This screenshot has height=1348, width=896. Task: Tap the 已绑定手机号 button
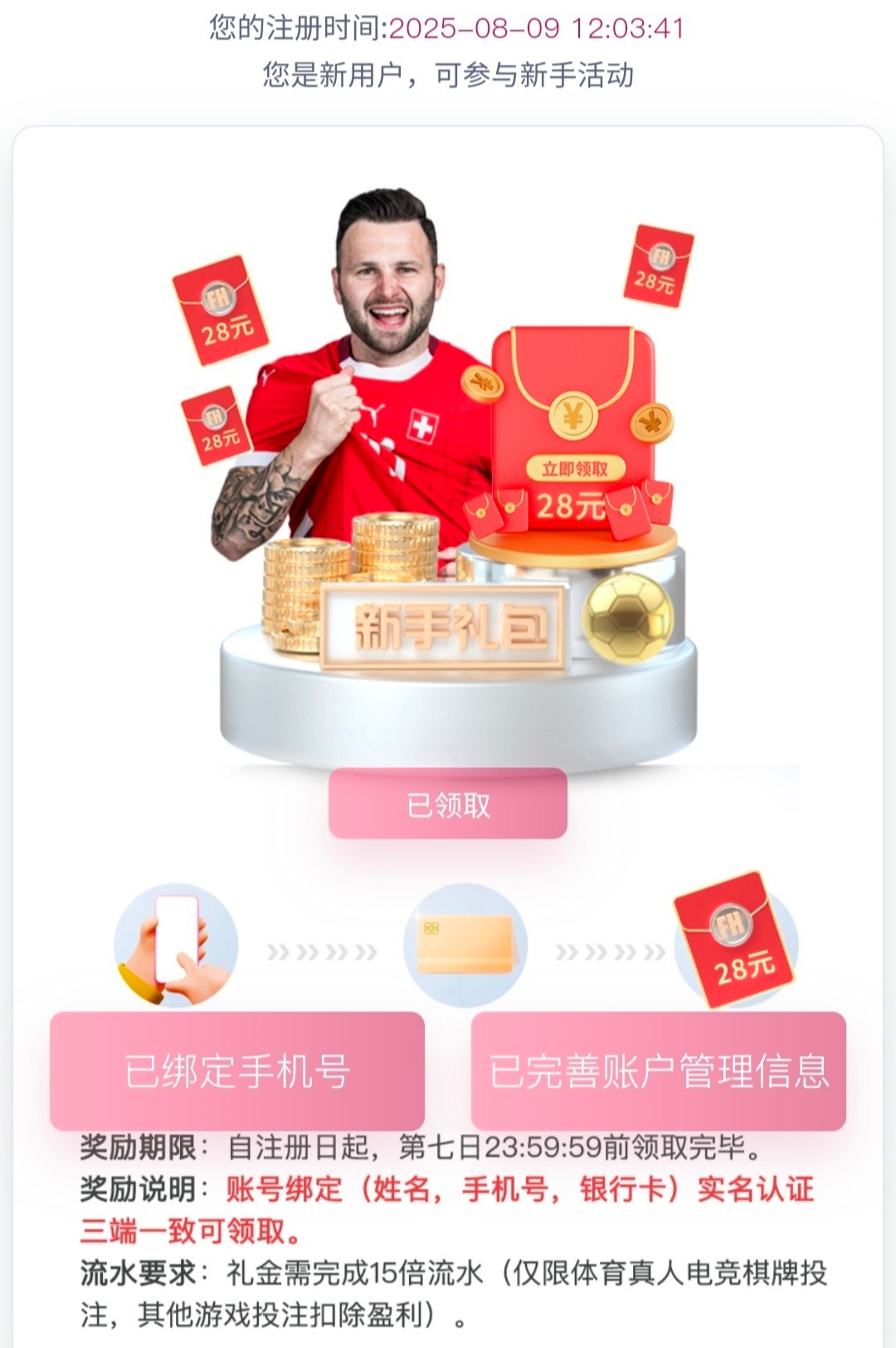(237, 1070)
